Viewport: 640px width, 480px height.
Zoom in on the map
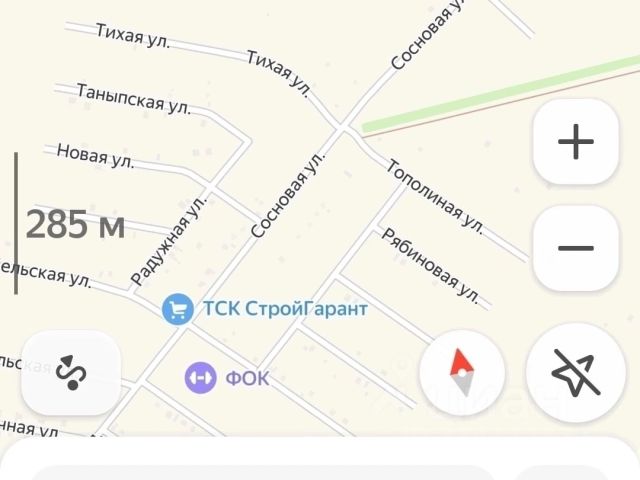click(575, 142)
